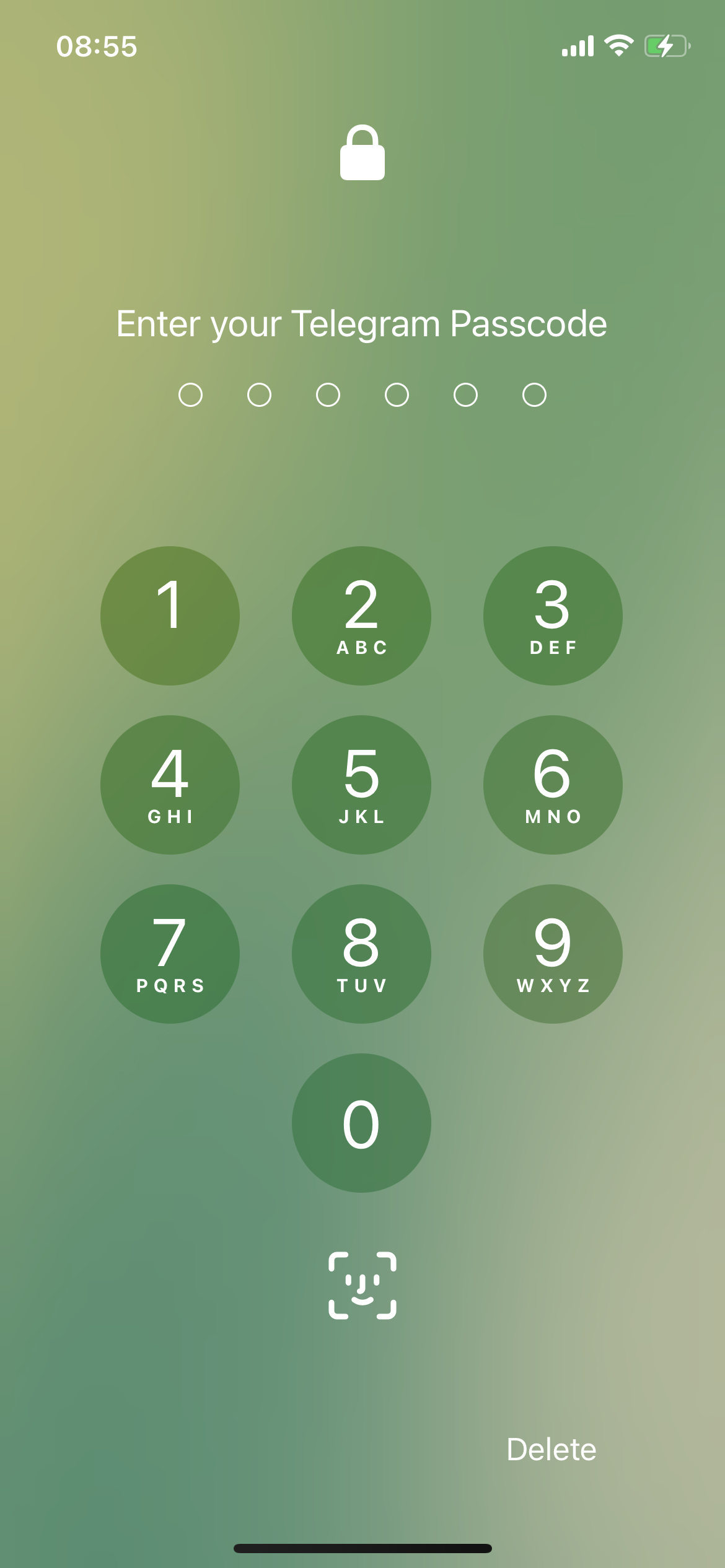Tap the 7 PQRS key
Screen dimensions: 725x1568
[170, 954]
